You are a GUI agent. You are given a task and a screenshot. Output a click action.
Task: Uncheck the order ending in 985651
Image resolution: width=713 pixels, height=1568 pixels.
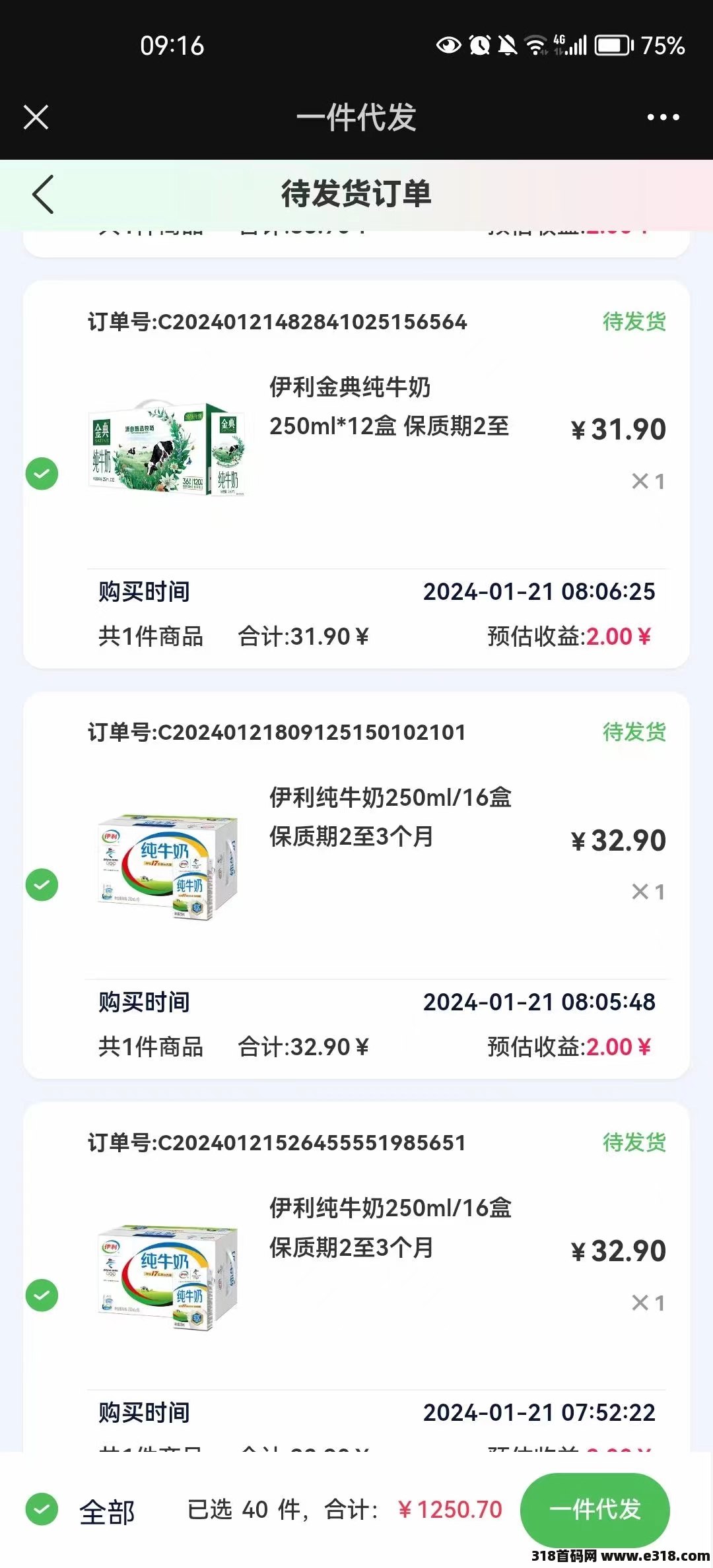(42, 1295)
